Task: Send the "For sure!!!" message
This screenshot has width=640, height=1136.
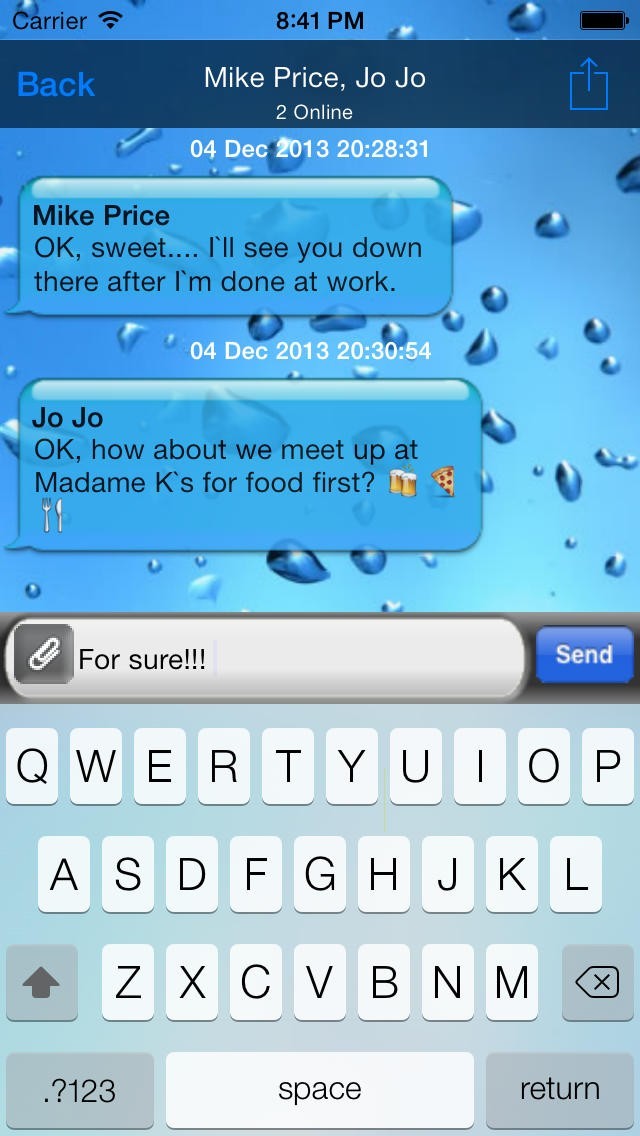Action: 584,655
